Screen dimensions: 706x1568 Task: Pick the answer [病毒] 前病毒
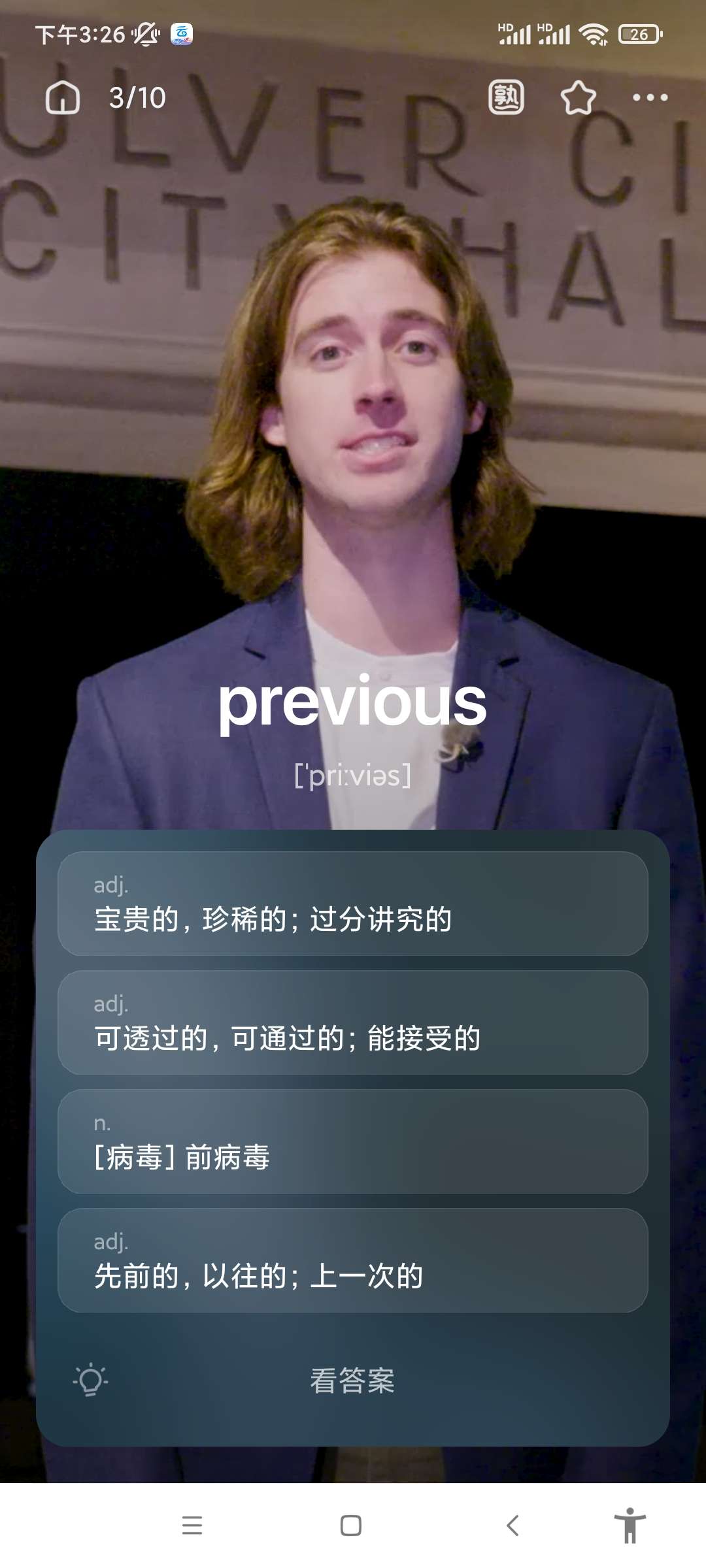[353, 1141]
